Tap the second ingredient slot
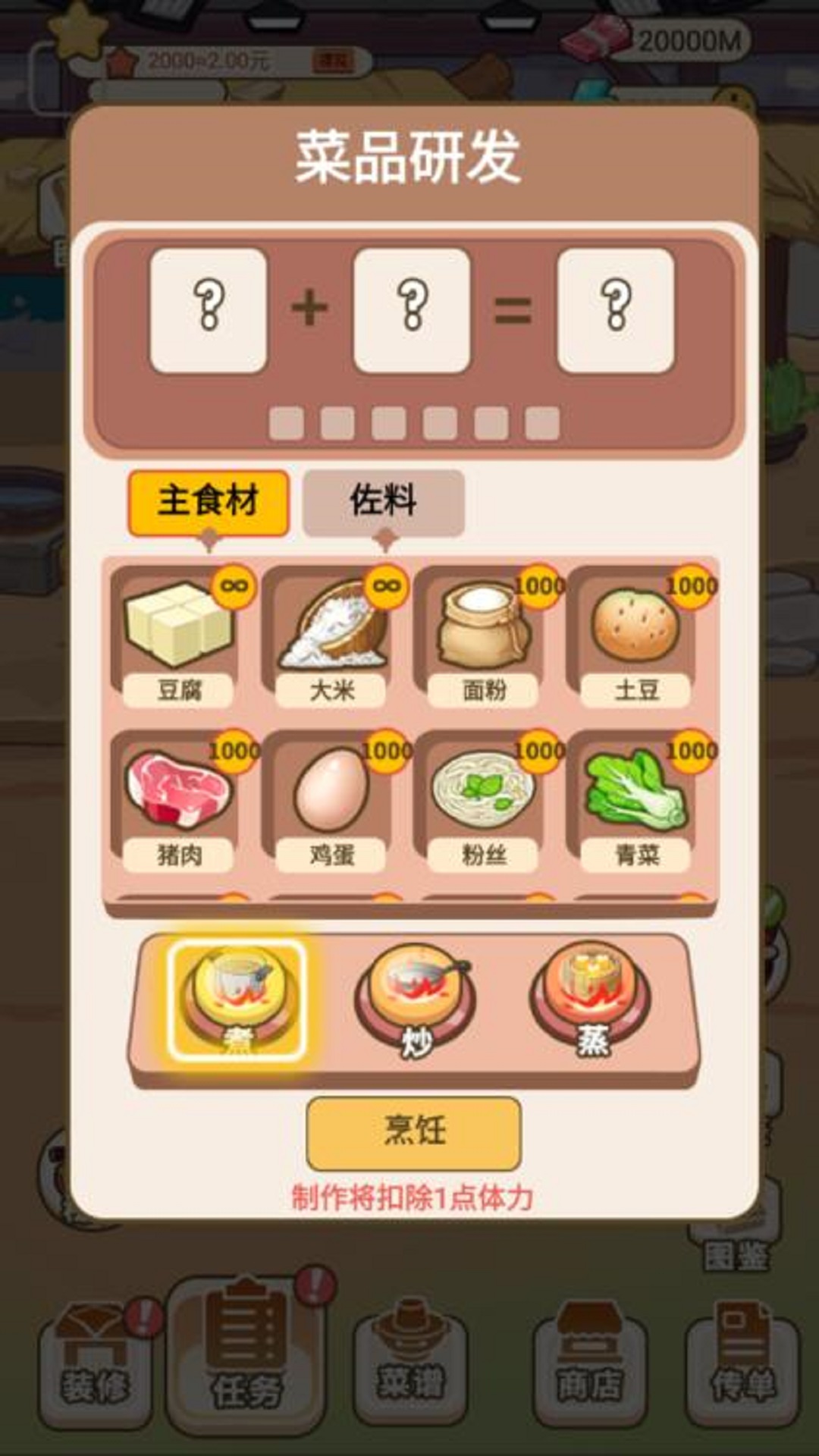819x1456 pixels. pos(412,310)
